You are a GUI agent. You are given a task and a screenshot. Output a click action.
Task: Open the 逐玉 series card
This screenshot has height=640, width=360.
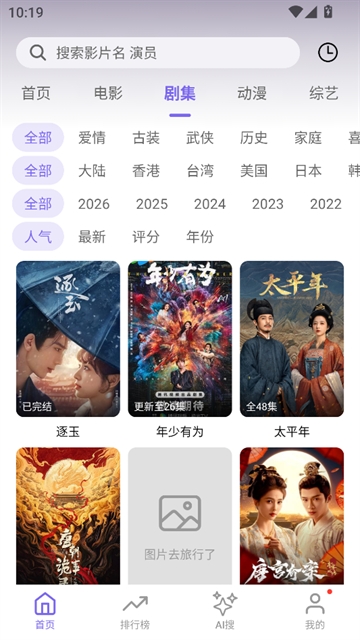coord(68,350)
